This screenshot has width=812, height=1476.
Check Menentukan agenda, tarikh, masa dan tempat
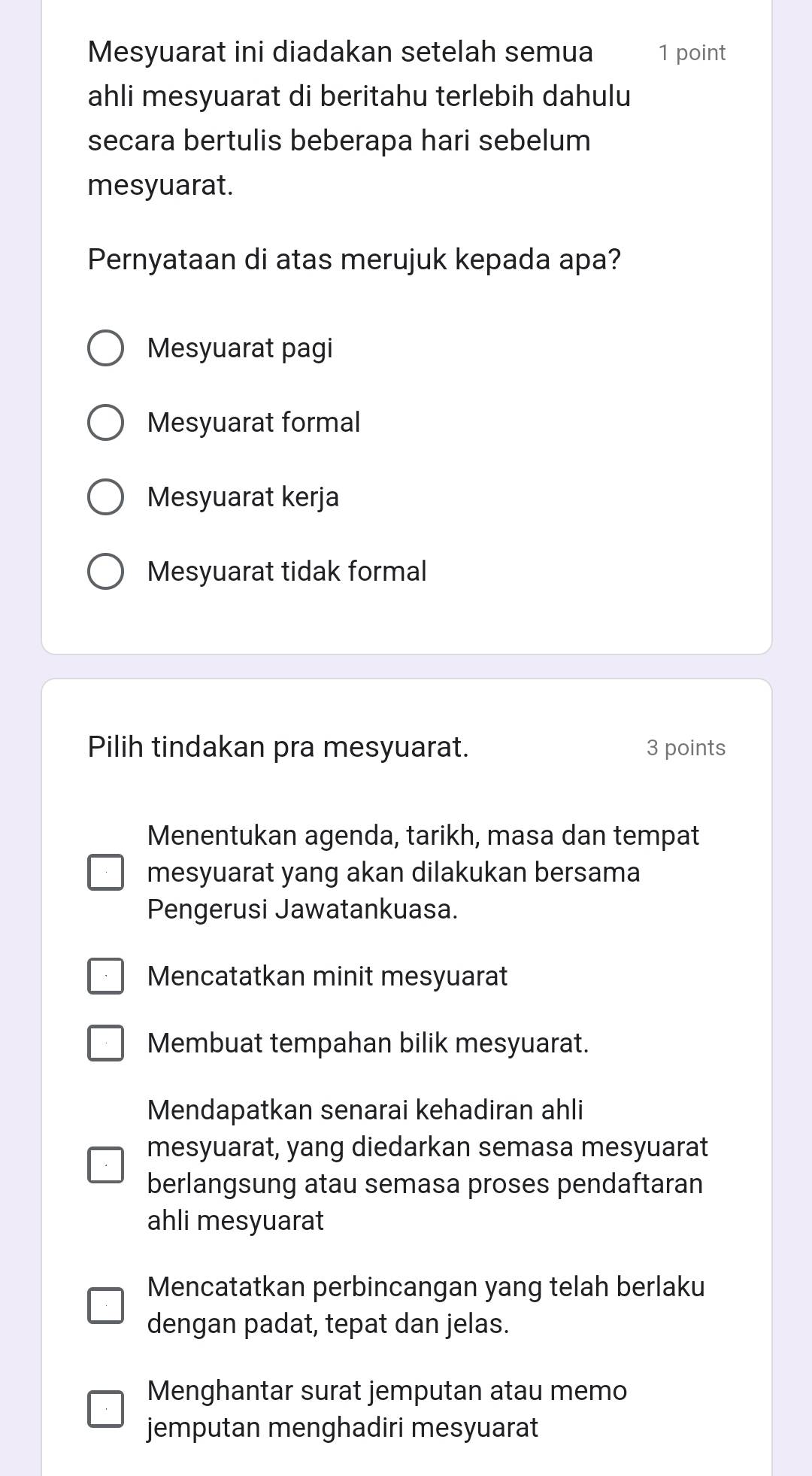click(x=106, y=873)
